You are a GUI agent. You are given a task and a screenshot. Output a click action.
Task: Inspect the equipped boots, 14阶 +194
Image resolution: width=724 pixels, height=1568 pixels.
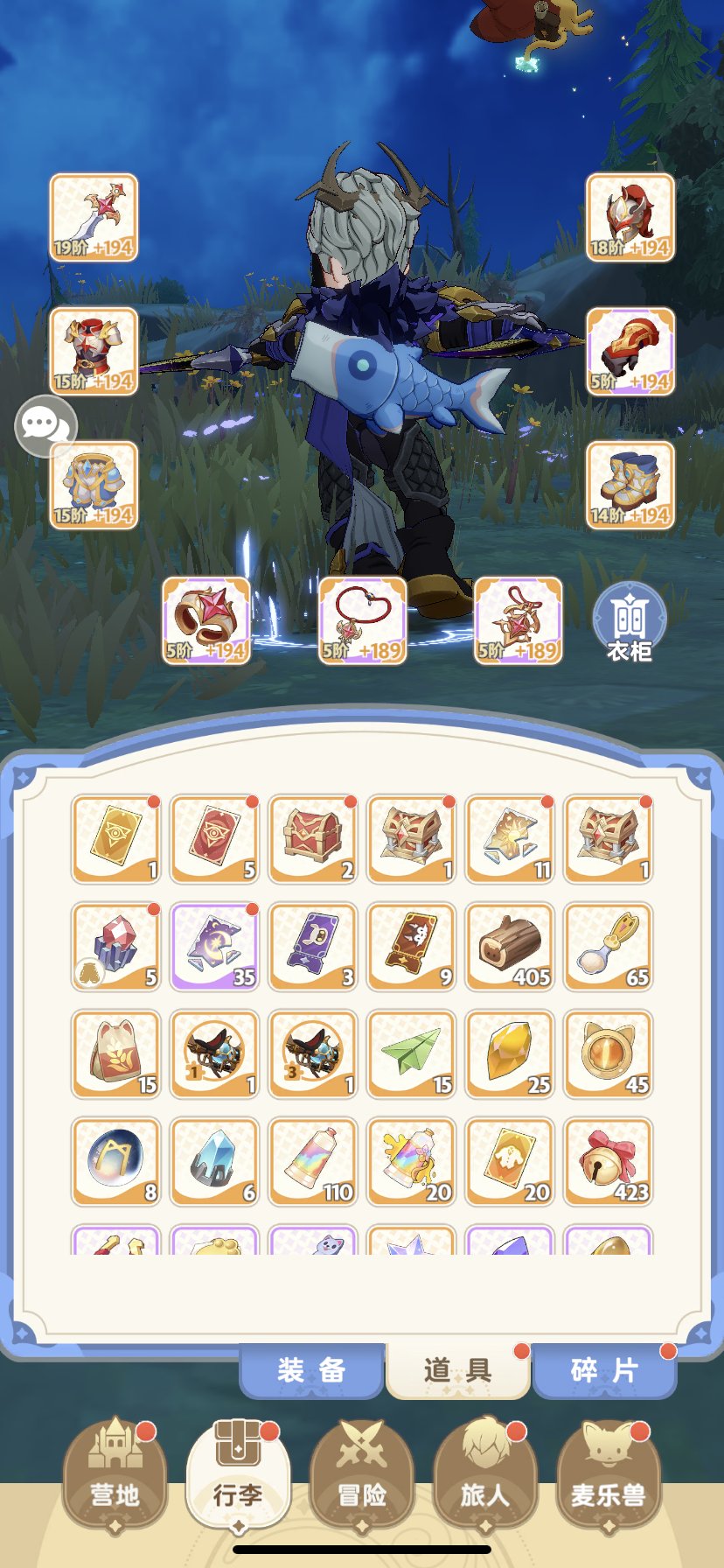click(x=630, y=485)
